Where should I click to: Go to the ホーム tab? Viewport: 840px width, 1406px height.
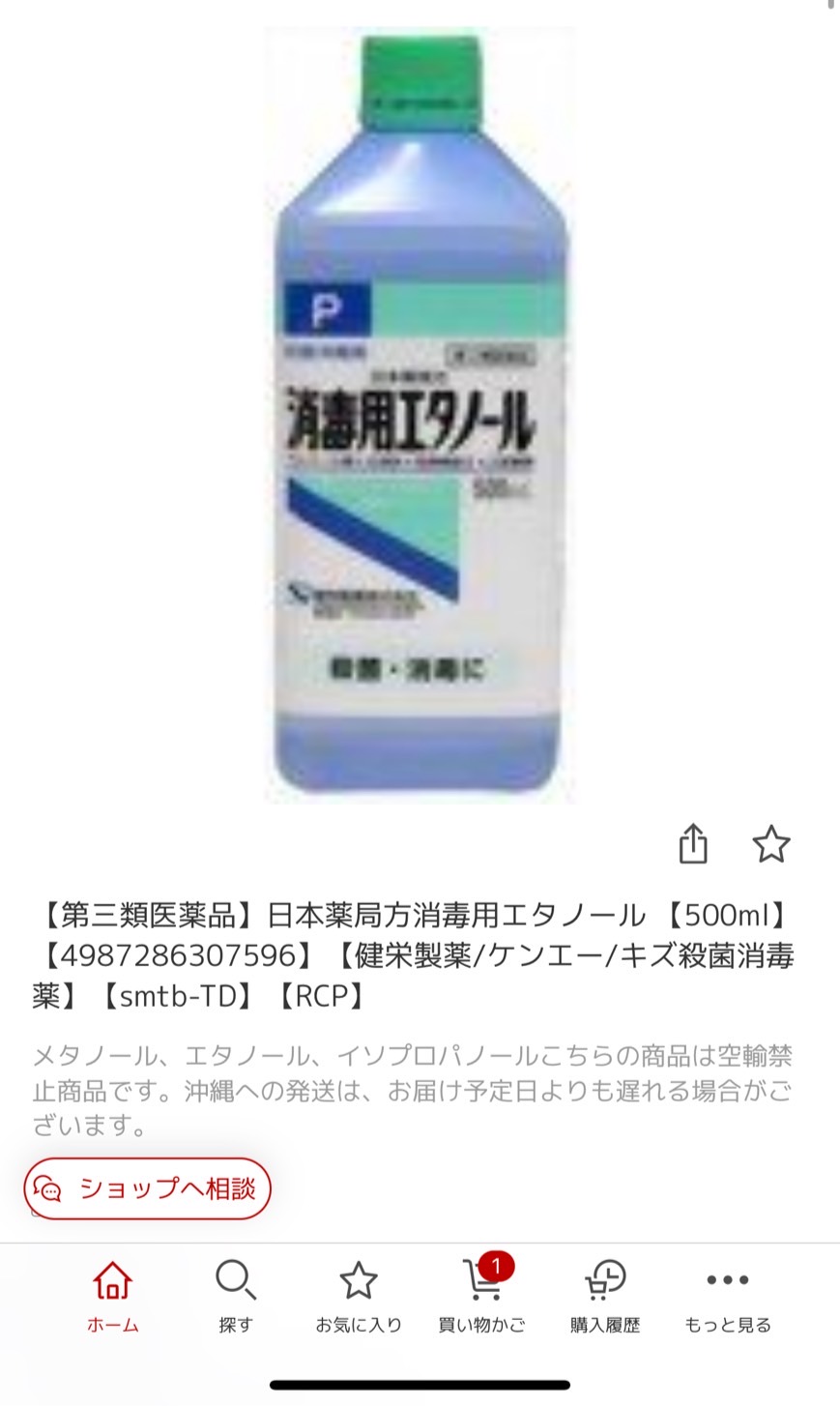click(113, 1297)
